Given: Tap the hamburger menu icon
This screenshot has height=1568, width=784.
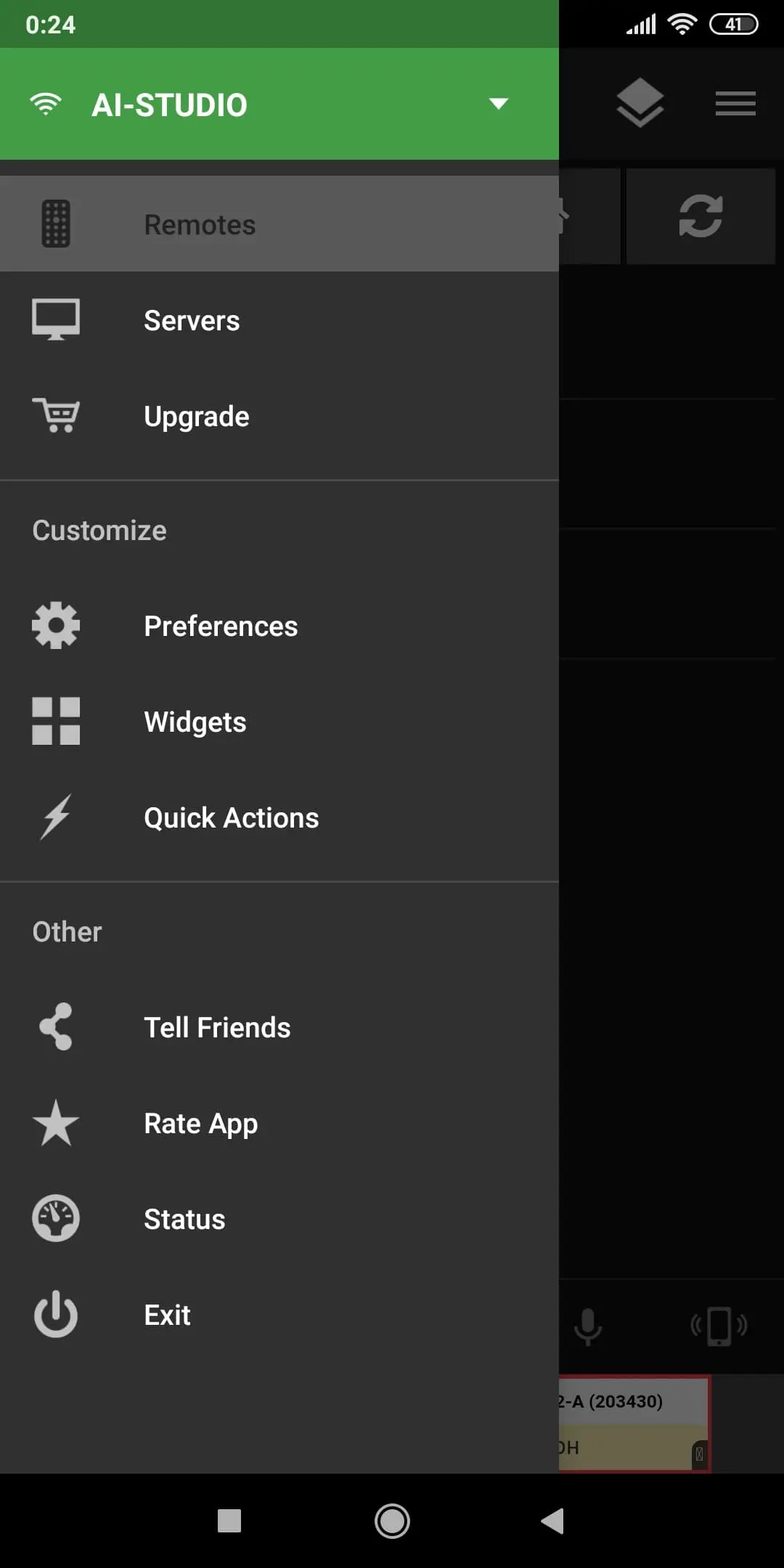Looking at the screenshot, I should (735, 103).
